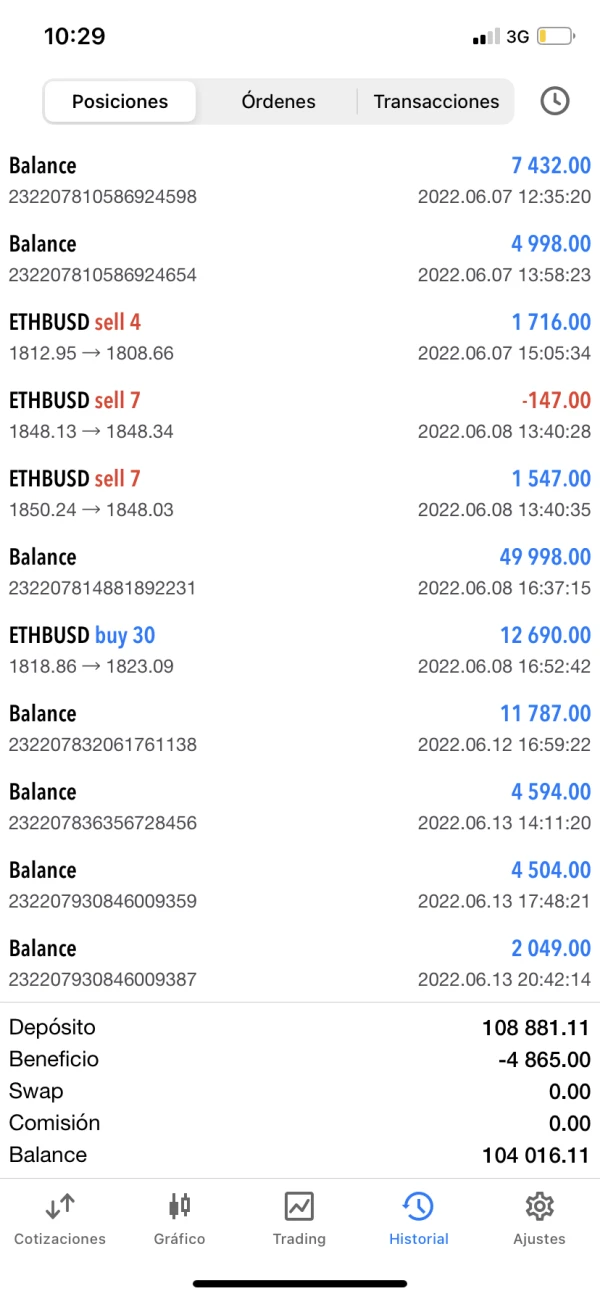Expand the ETHBUSD sell 4 position

pos(300,337)
